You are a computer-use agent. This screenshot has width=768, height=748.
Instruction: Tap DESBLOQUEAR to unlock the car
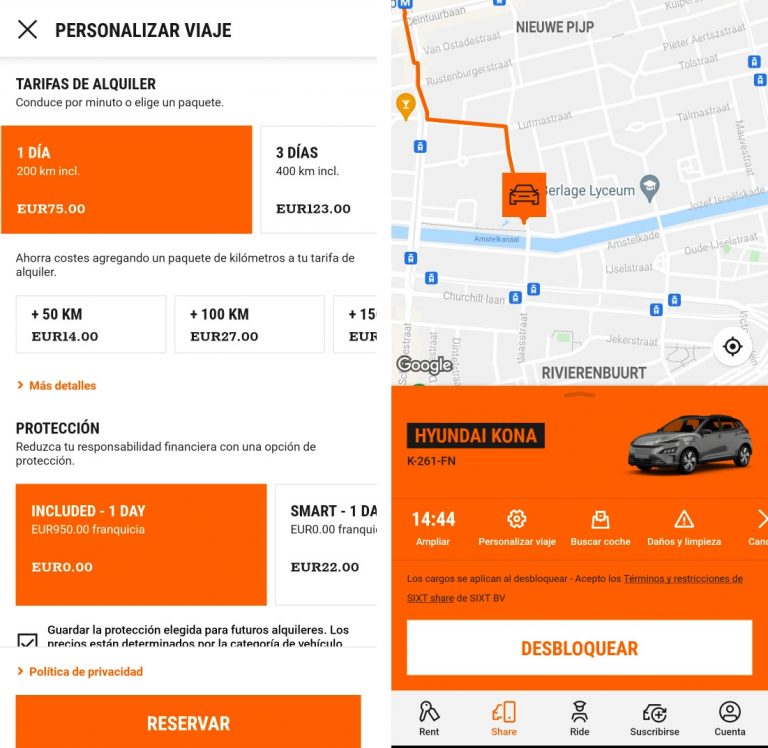point(579,648)
